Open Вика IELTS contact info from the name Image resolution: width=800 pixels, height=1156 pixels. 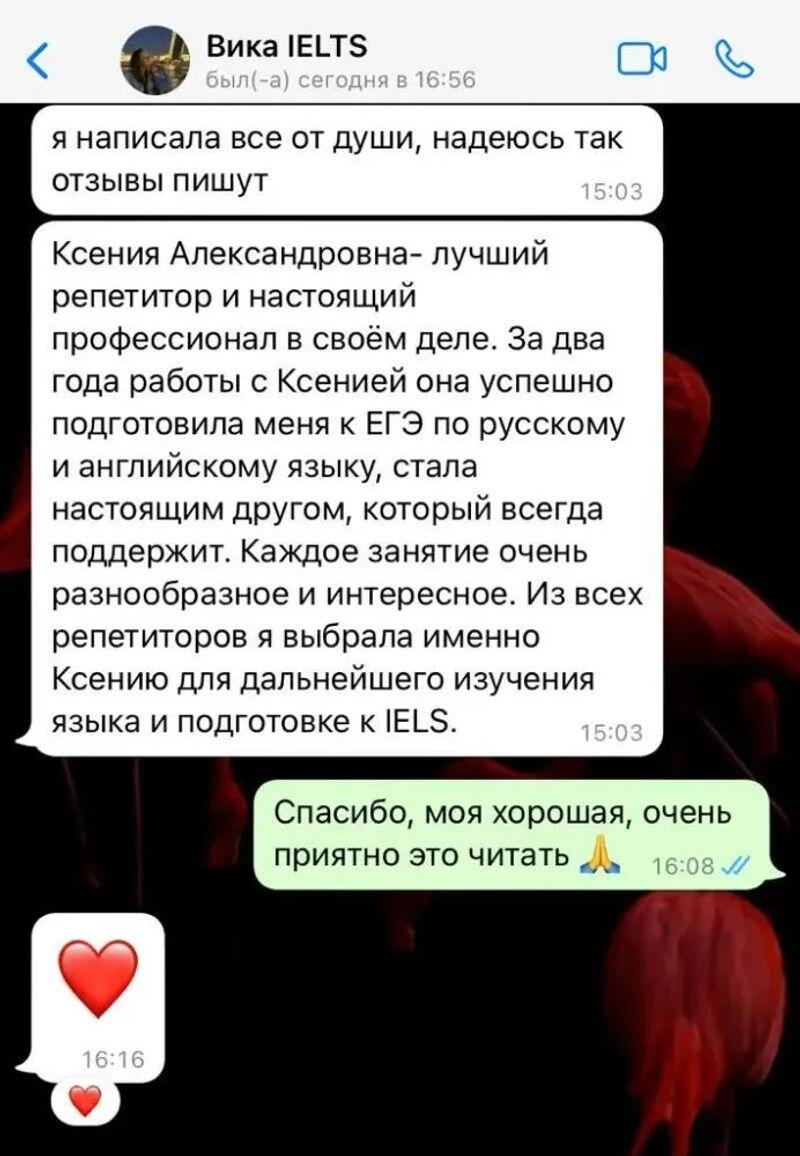288,45
